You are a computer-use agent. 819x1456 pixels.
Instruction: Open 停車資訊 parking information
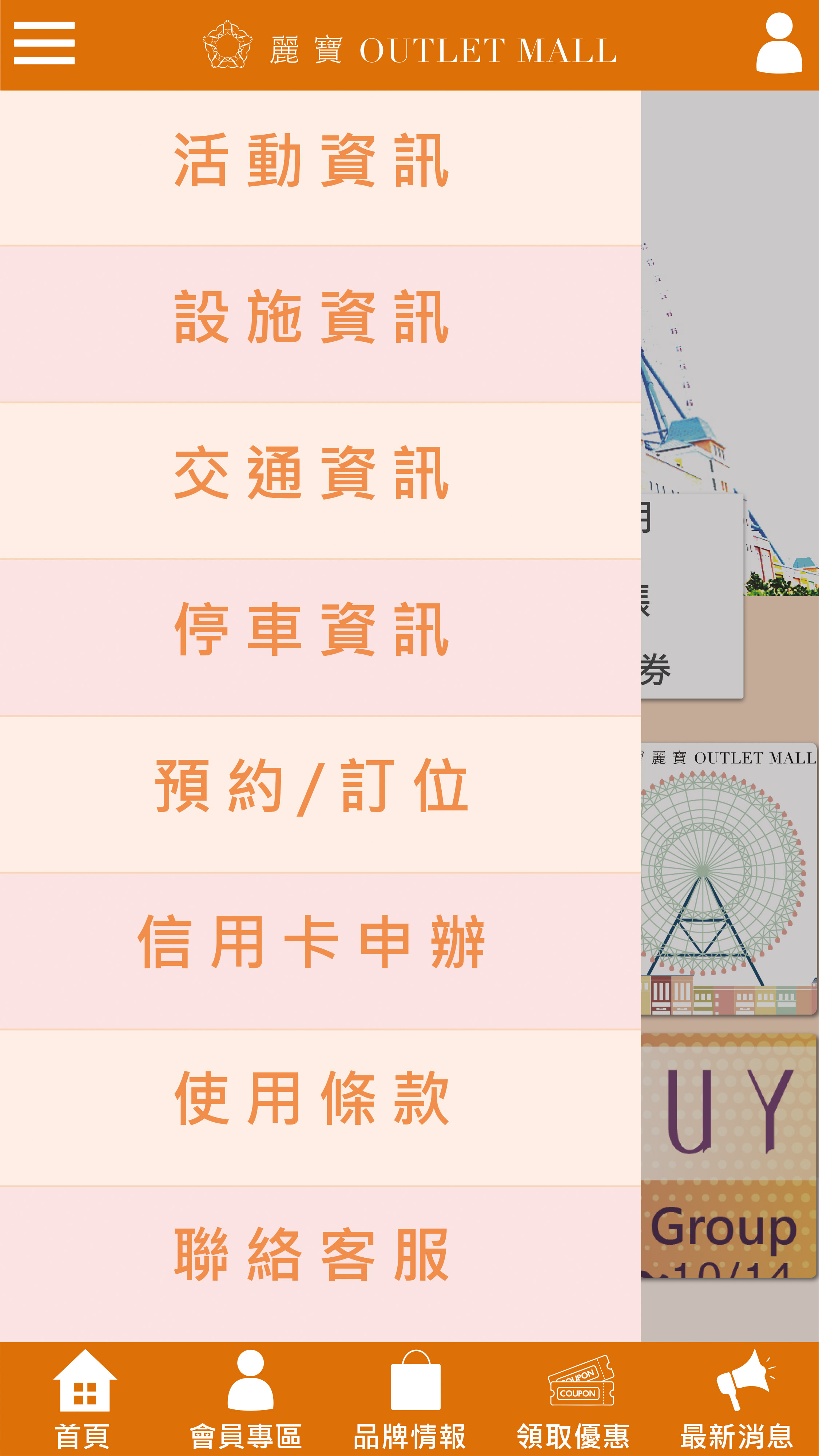(312, 630)
